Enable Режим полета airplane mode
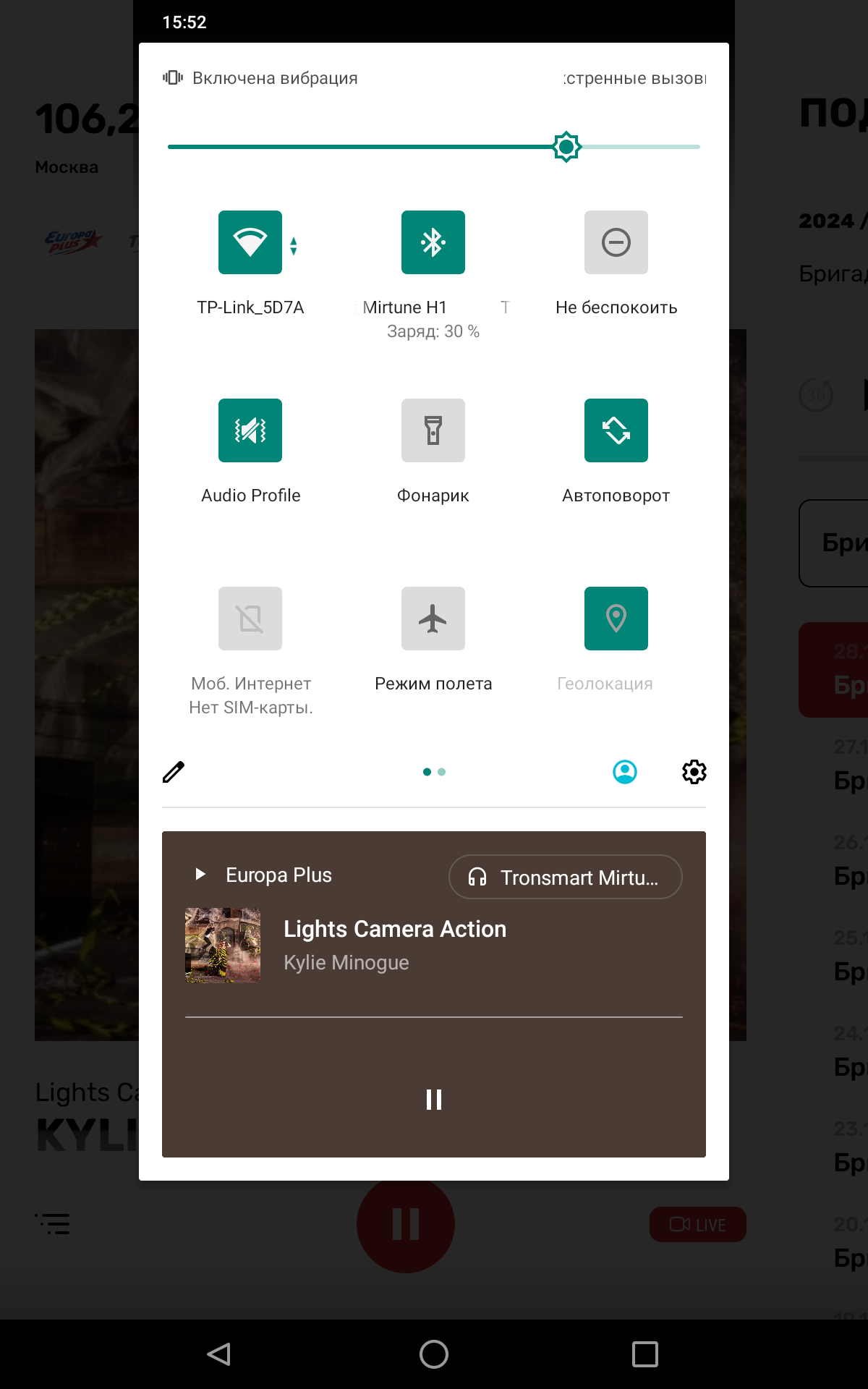This screenshot has width=868, height=1389. (433, 619)
